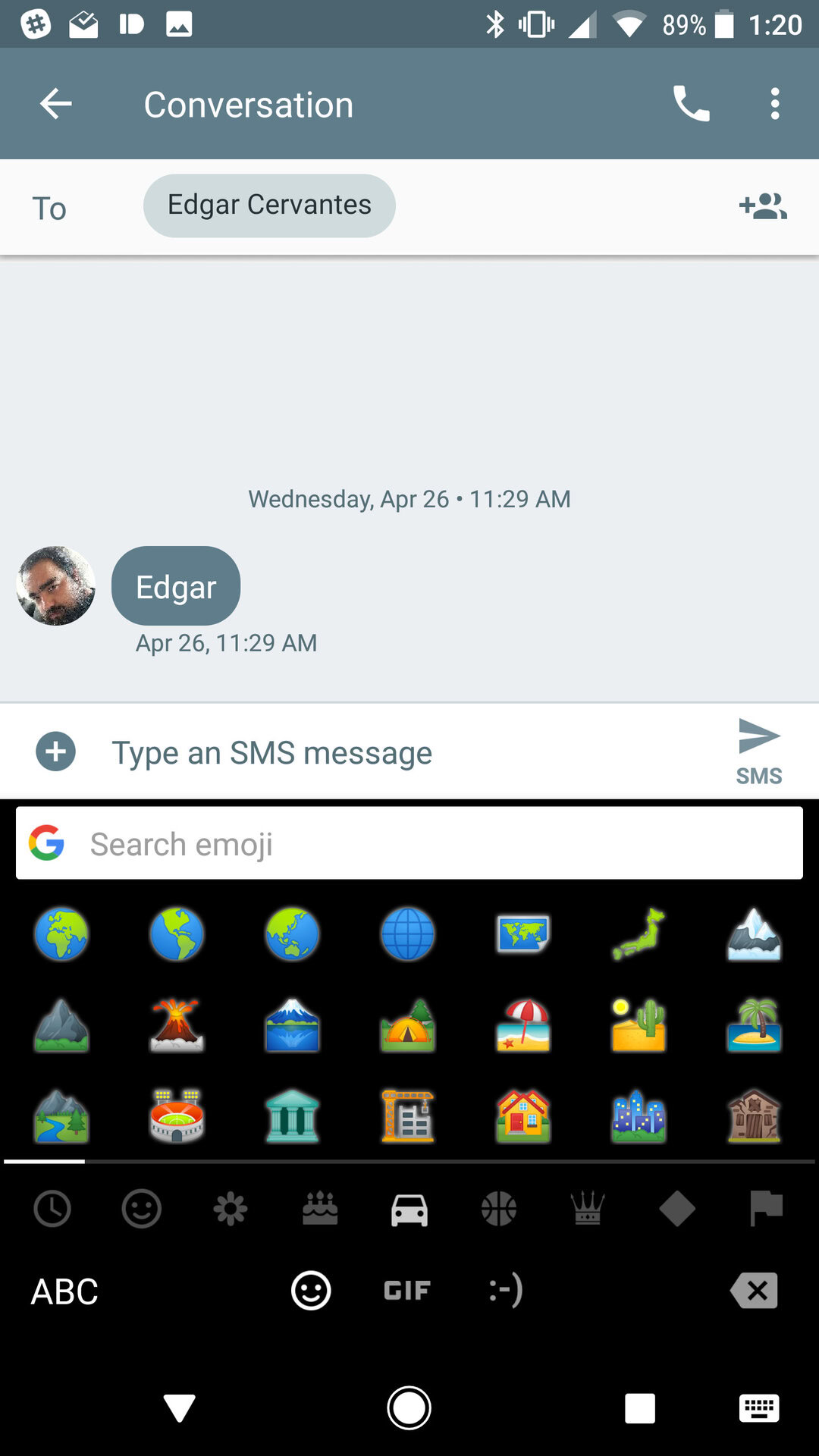Go back from the Conversation screen

click(55, 104)
